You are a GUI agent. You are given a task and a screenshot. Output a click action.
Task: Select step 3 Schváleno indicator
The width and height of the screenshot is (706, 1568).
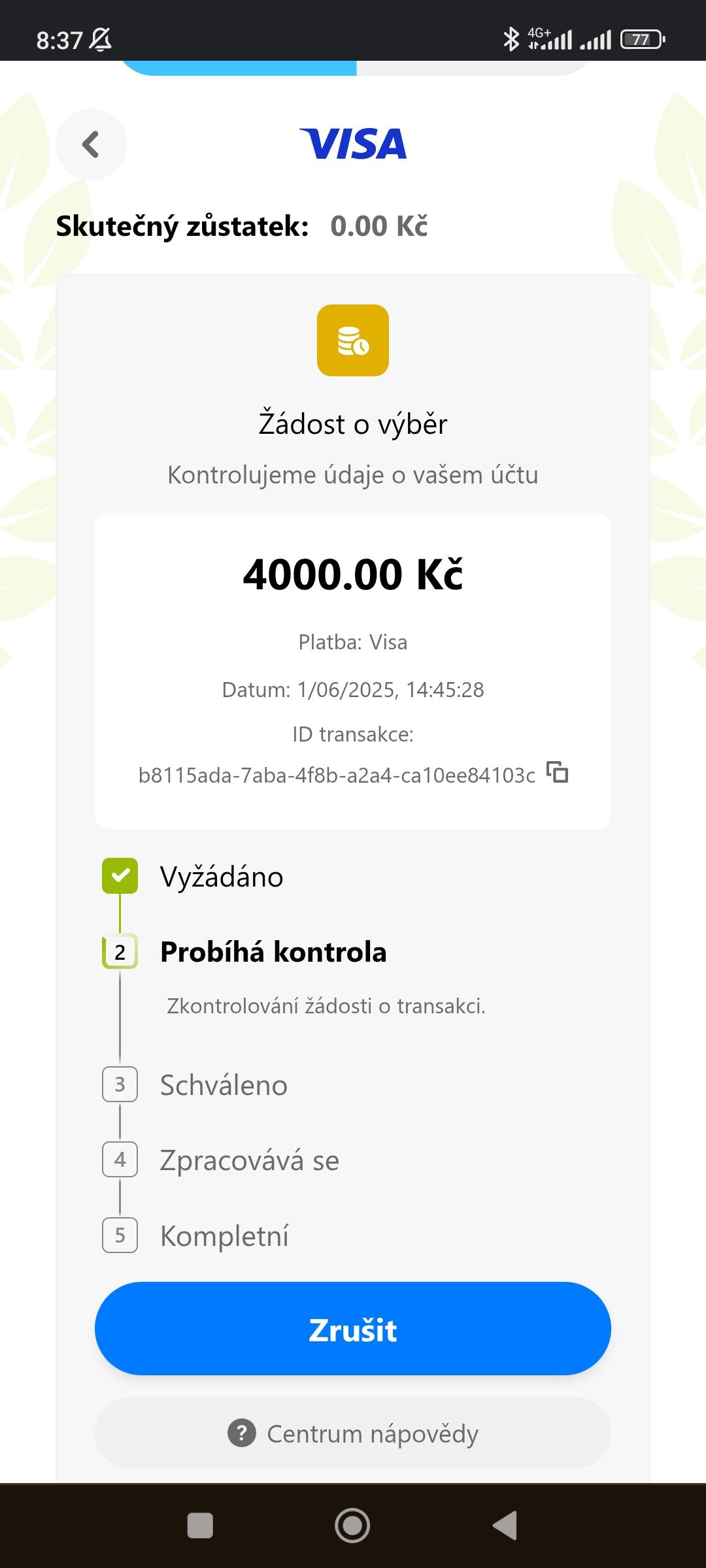pos(119,1085)
